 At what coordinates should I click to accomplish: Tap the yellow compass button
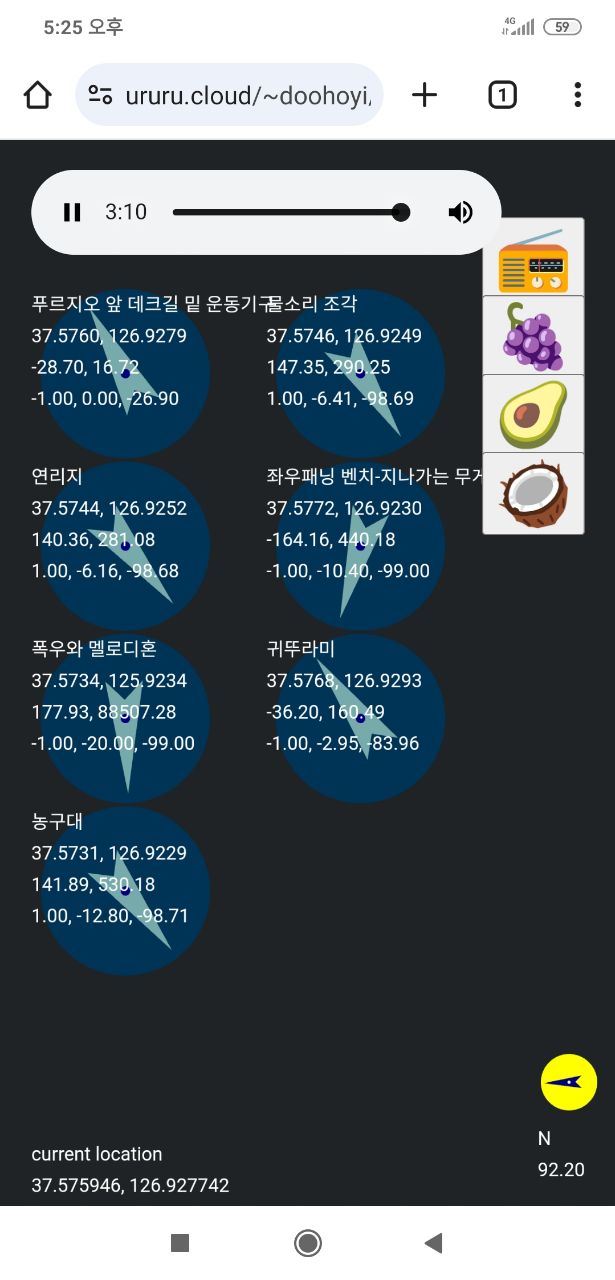coord(569,1082)
